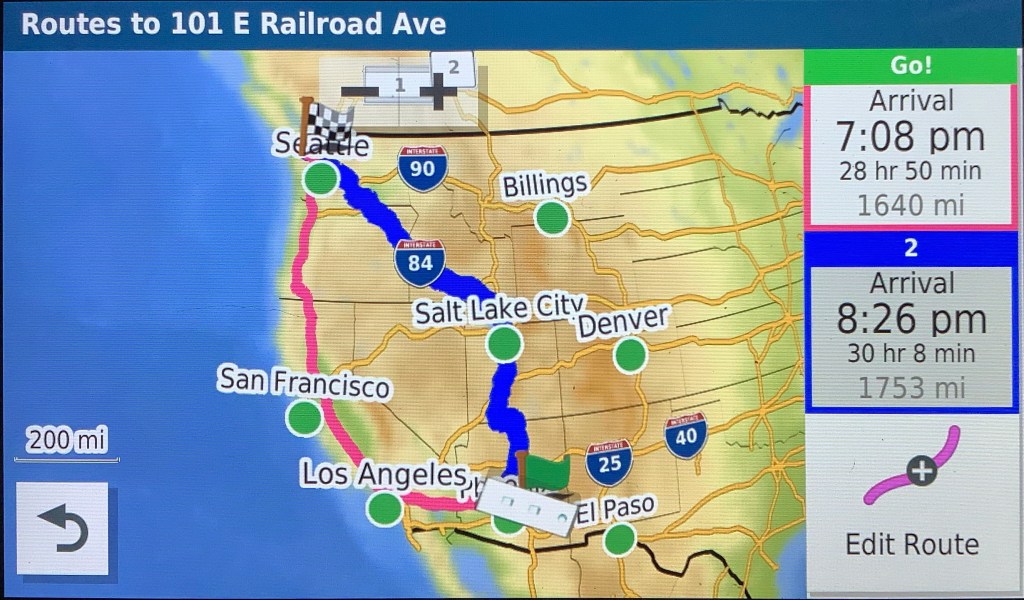Open Edit Route
The image size is (1024, 600).
click(x=911, y=500)
